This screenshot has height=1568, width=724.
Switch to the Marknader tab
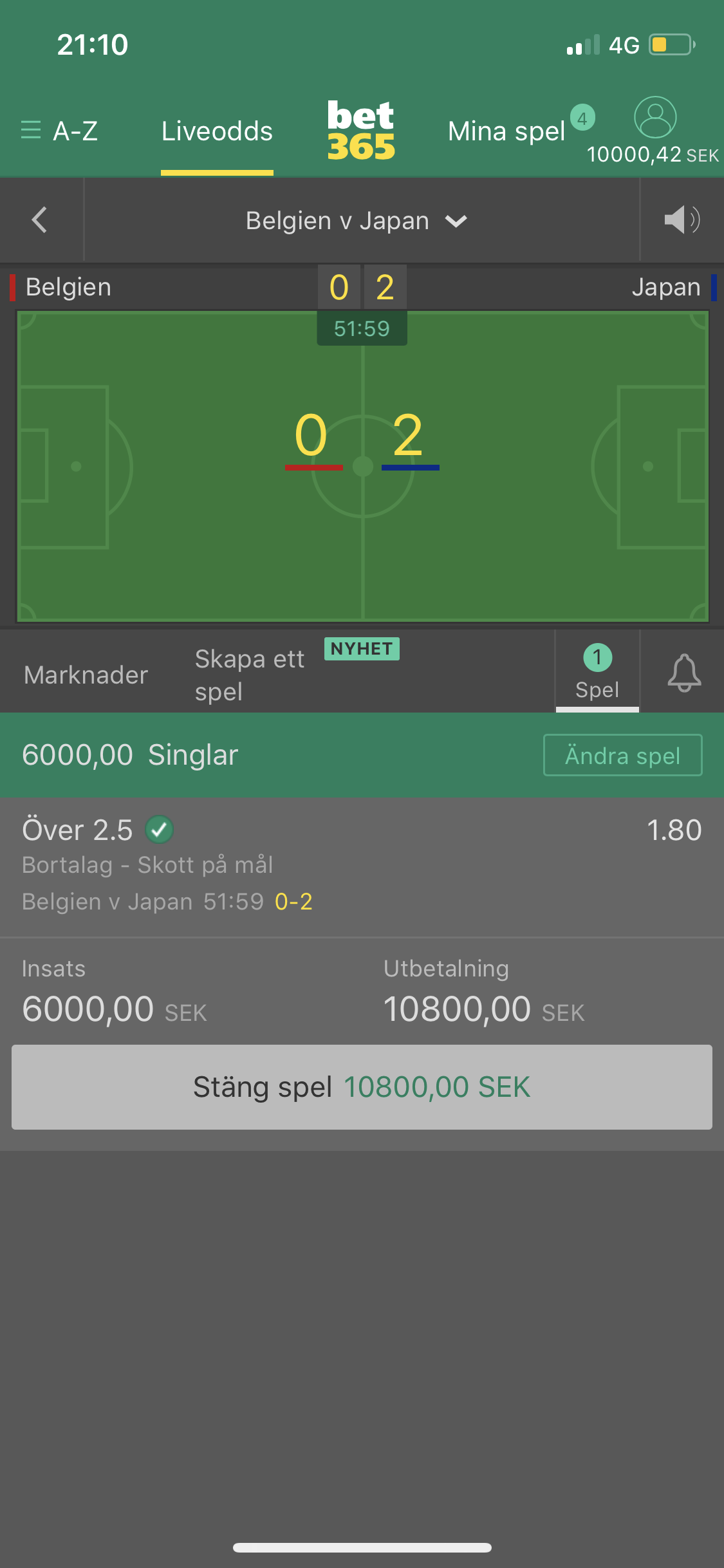tap(86, 675)
